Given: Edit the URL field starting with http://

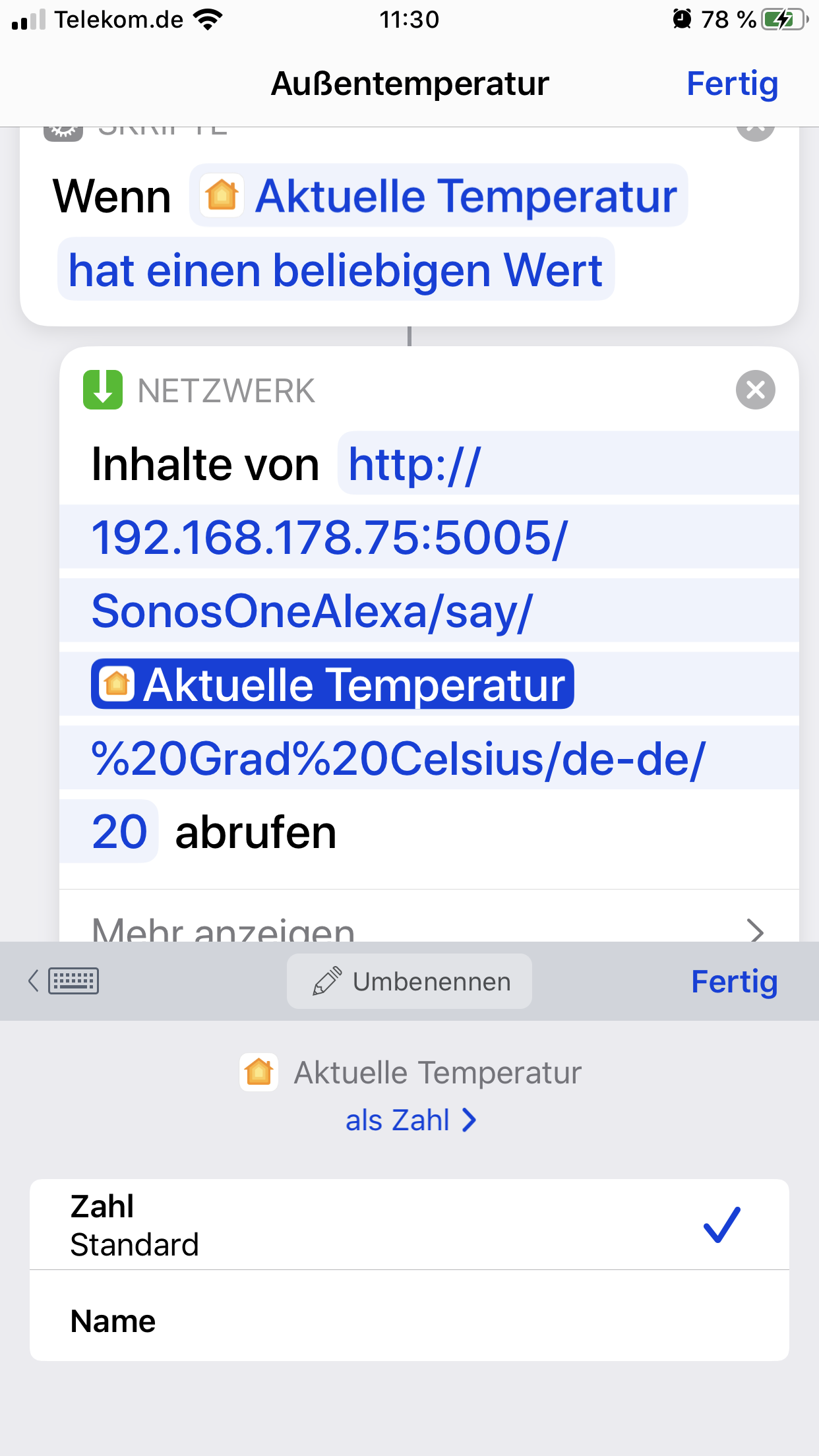Looking at the screenshot, I should pyautogui.click(x=414, y=464).
